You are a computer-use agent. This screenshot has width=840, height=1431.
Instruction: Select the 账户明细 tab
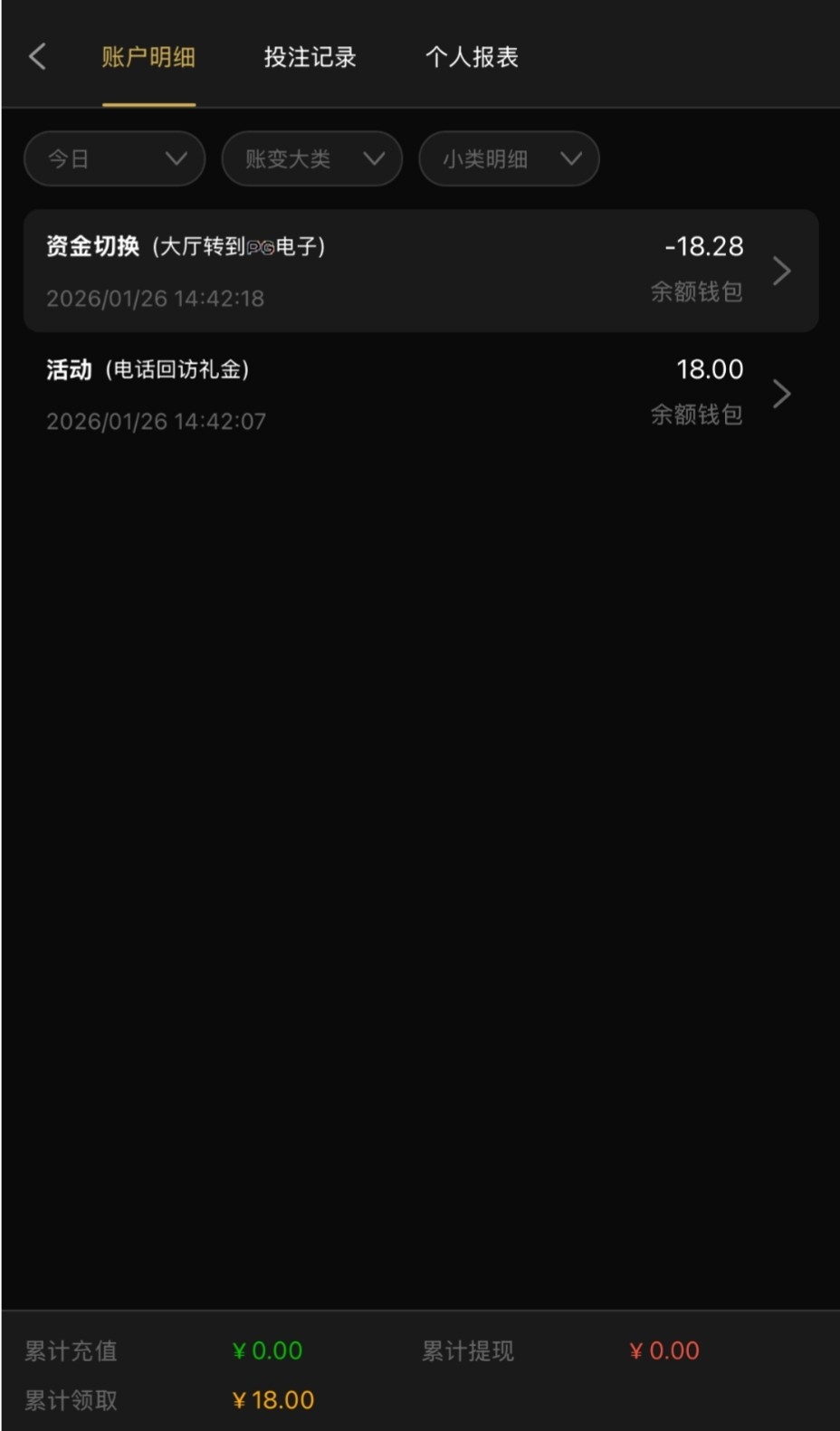(x=148, y=58)
